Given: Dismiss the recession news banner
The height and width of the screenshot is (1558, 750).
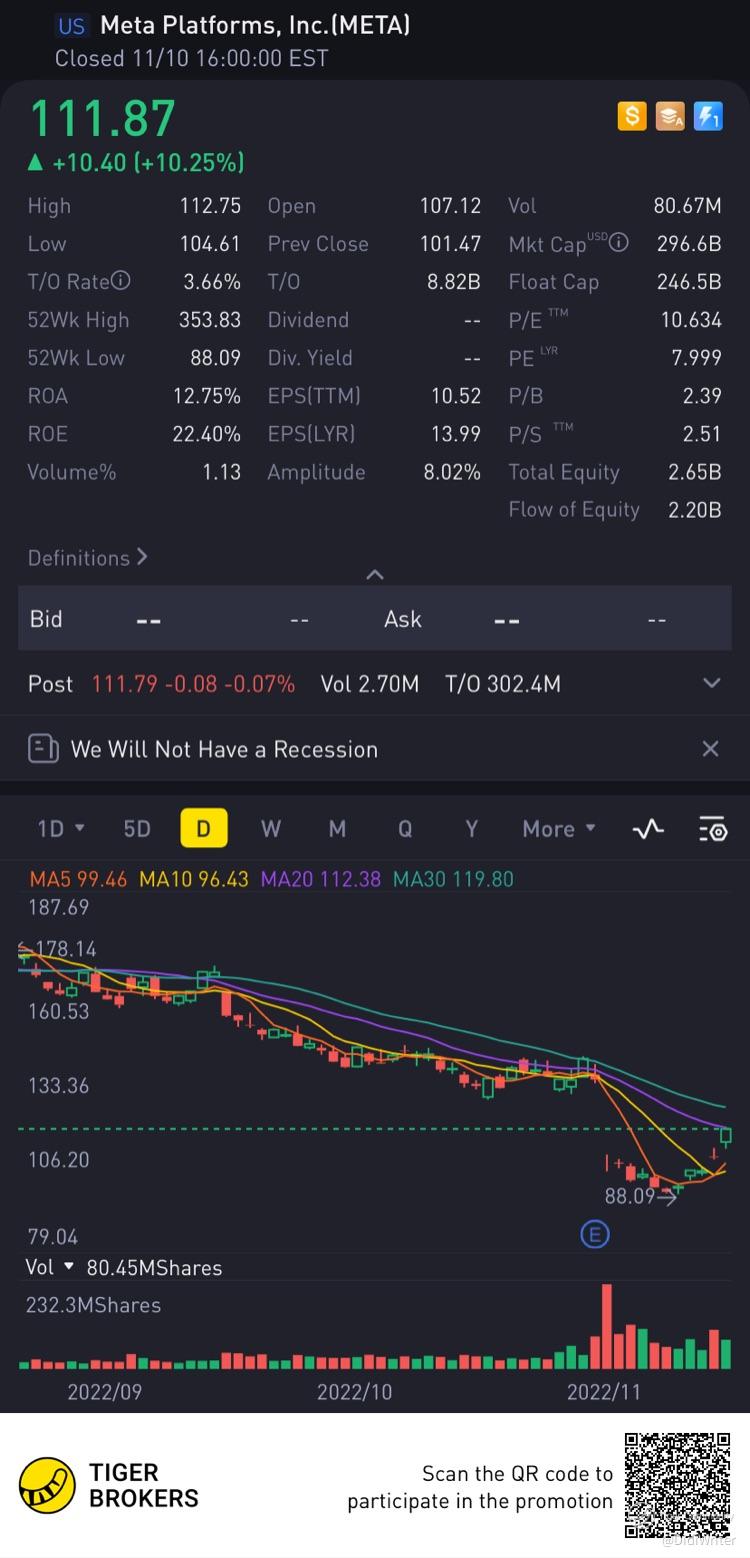Looking at the screenshot, I should coord(710,749).
